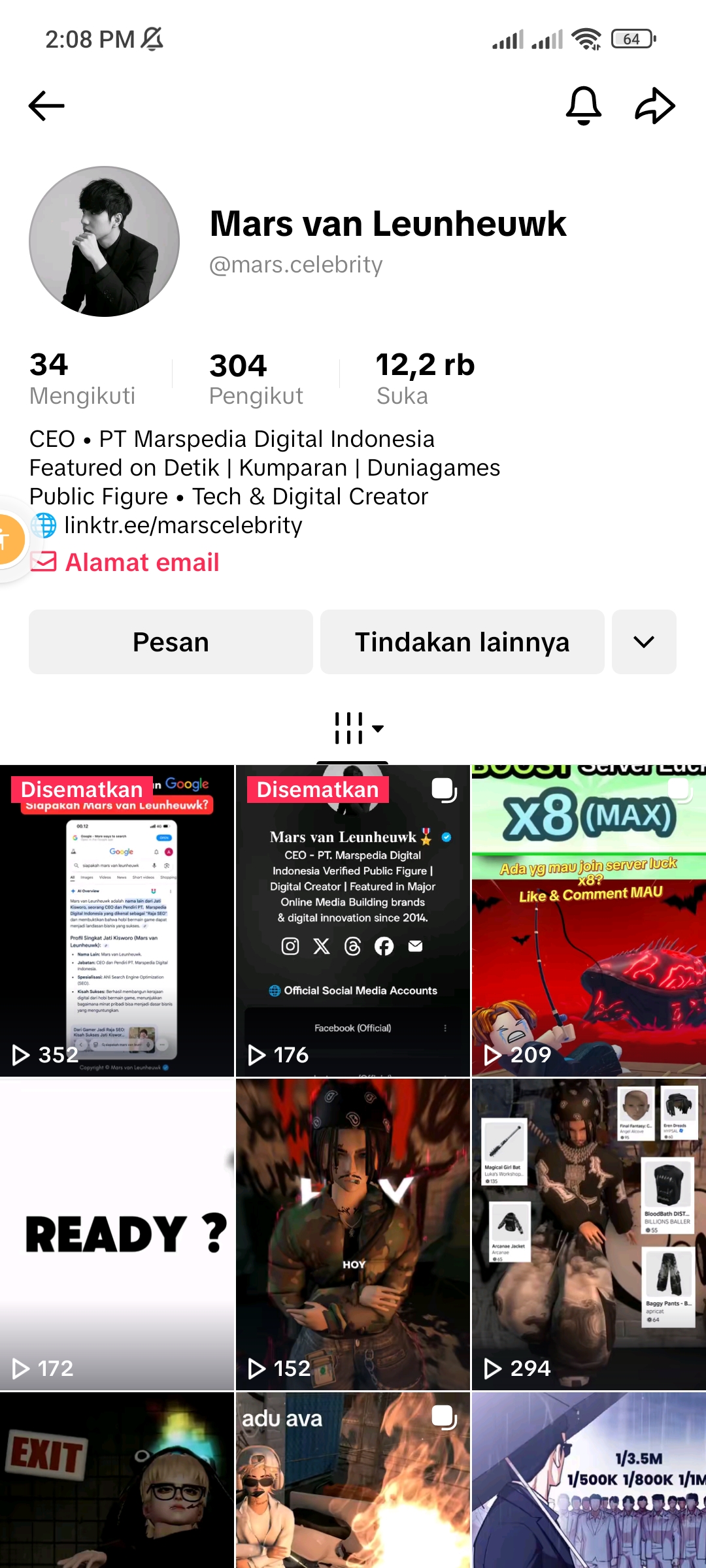Expand suggested accounts with the chevron button
The width and height of the screenshot is (706, 1568).
click(x=644, y=642)
